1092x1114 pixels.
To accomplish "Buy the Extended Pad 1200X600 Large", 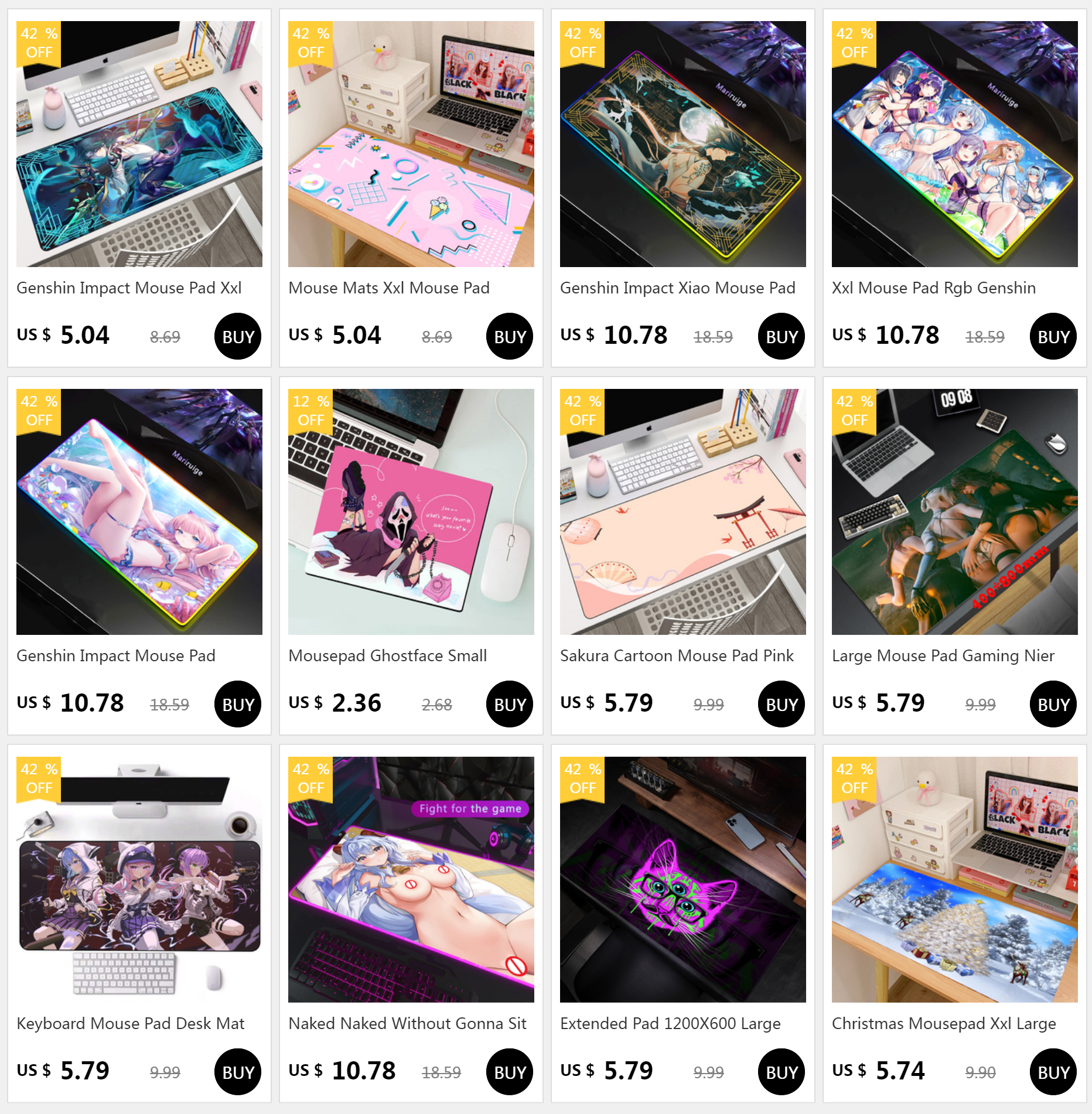I will click(x=782, y=1072).
